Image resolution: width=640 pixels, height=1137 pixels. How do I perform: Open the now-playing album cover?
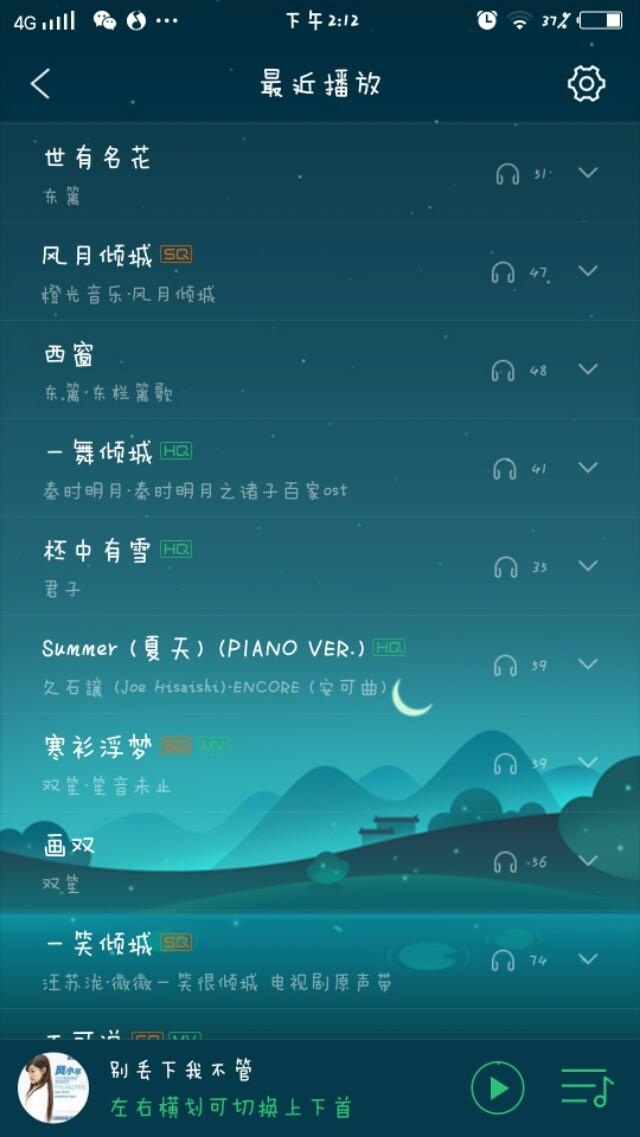(53, 1088)
